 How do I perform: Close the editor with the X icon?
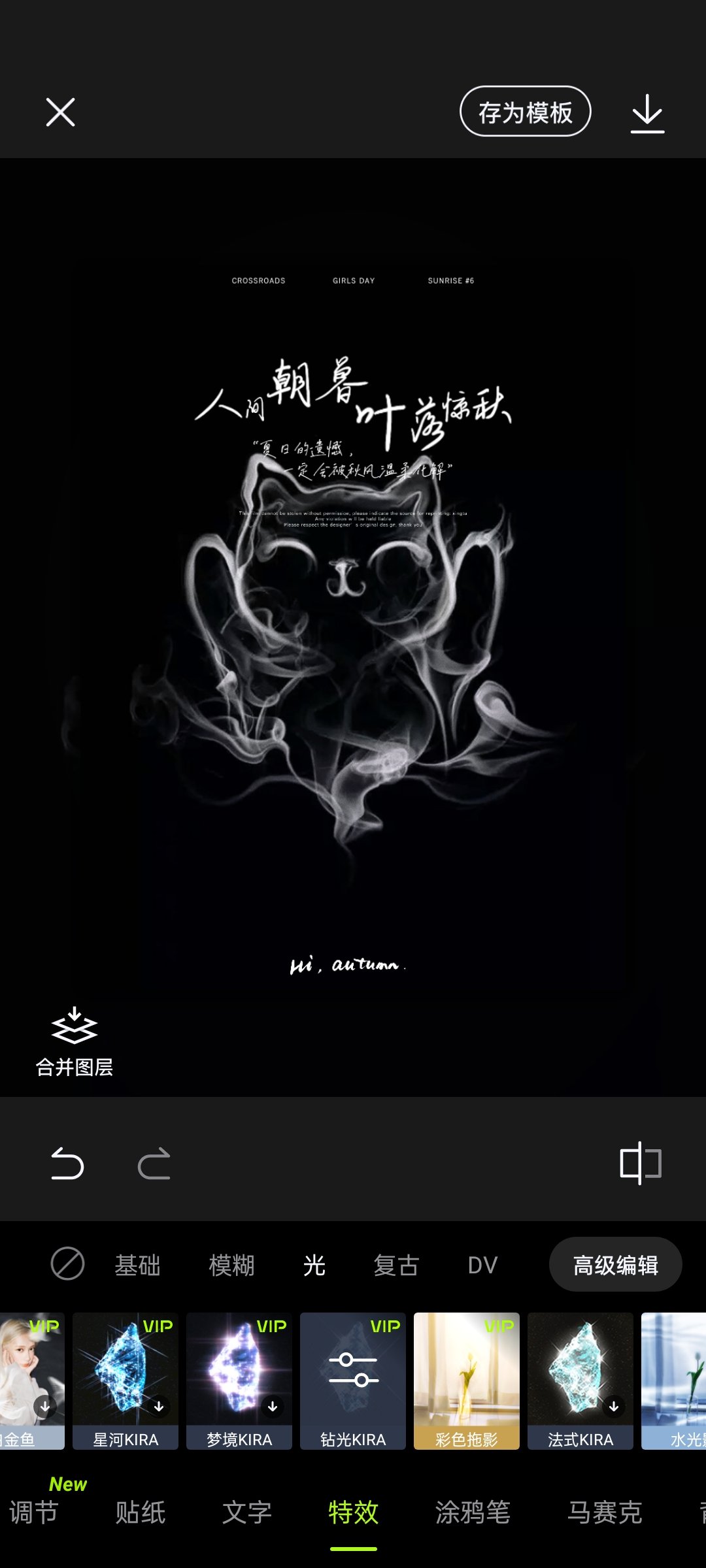[x=60, y=112]
